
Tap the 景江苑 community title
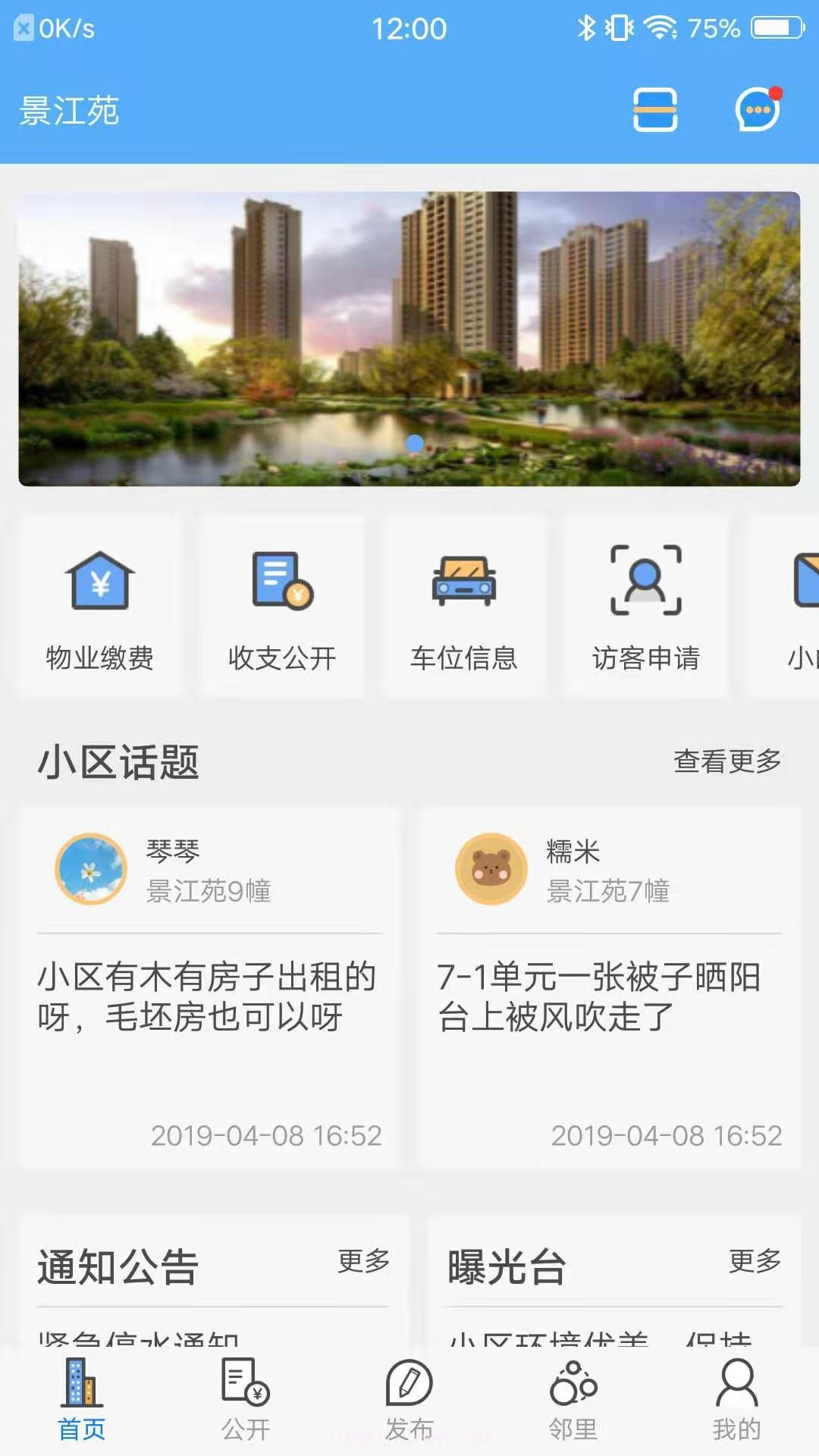pyautogui.click(x=70, y=110)
